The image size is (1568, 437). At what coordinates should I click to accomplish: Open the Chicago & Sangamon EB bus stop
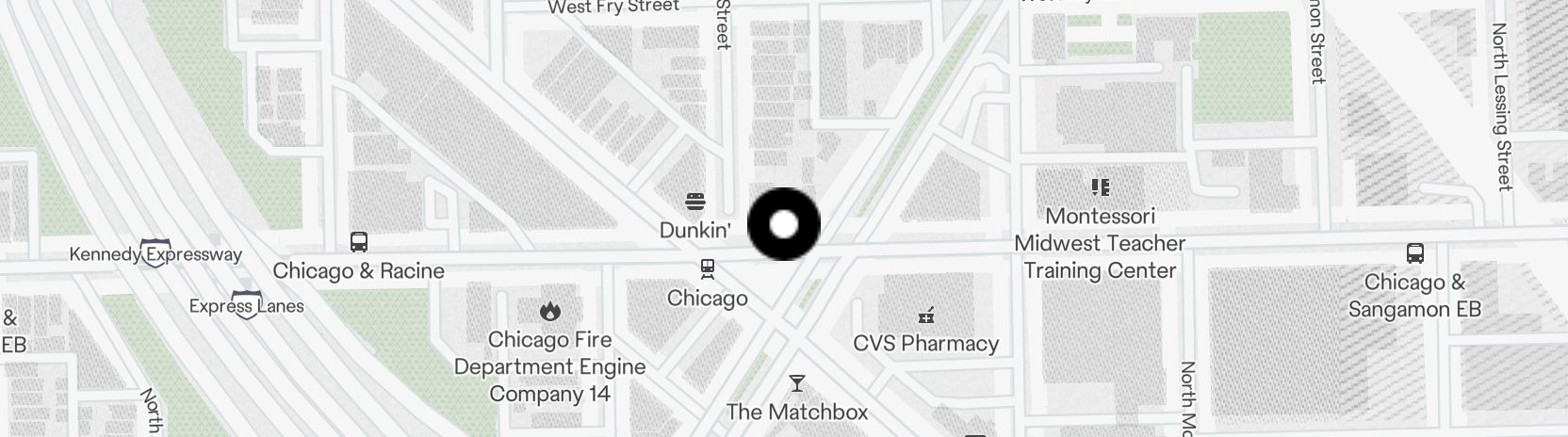[x=1414, y=253]
